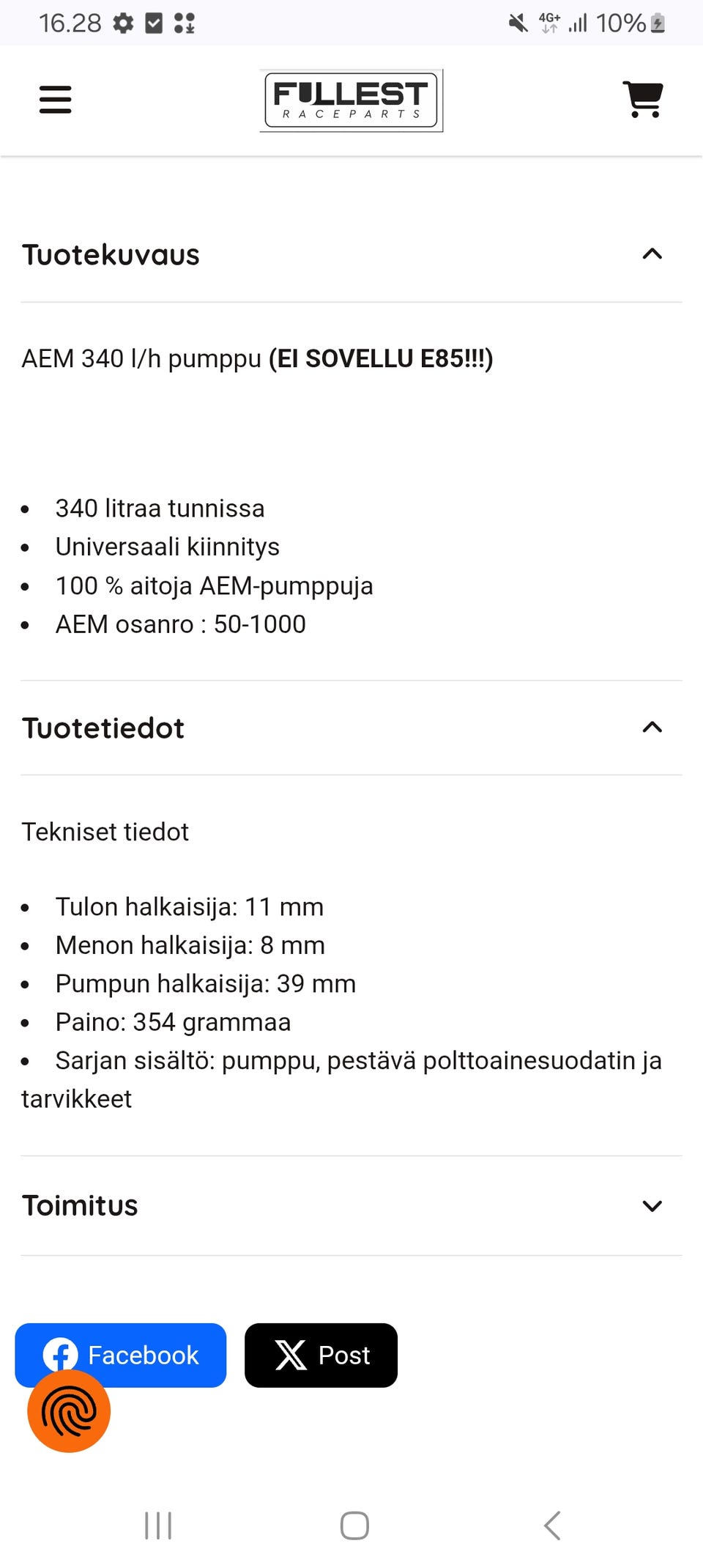The image size is (703, 1568).
Task: Collapse the Tuotetiedot section
Action: [x=652, y=728]
